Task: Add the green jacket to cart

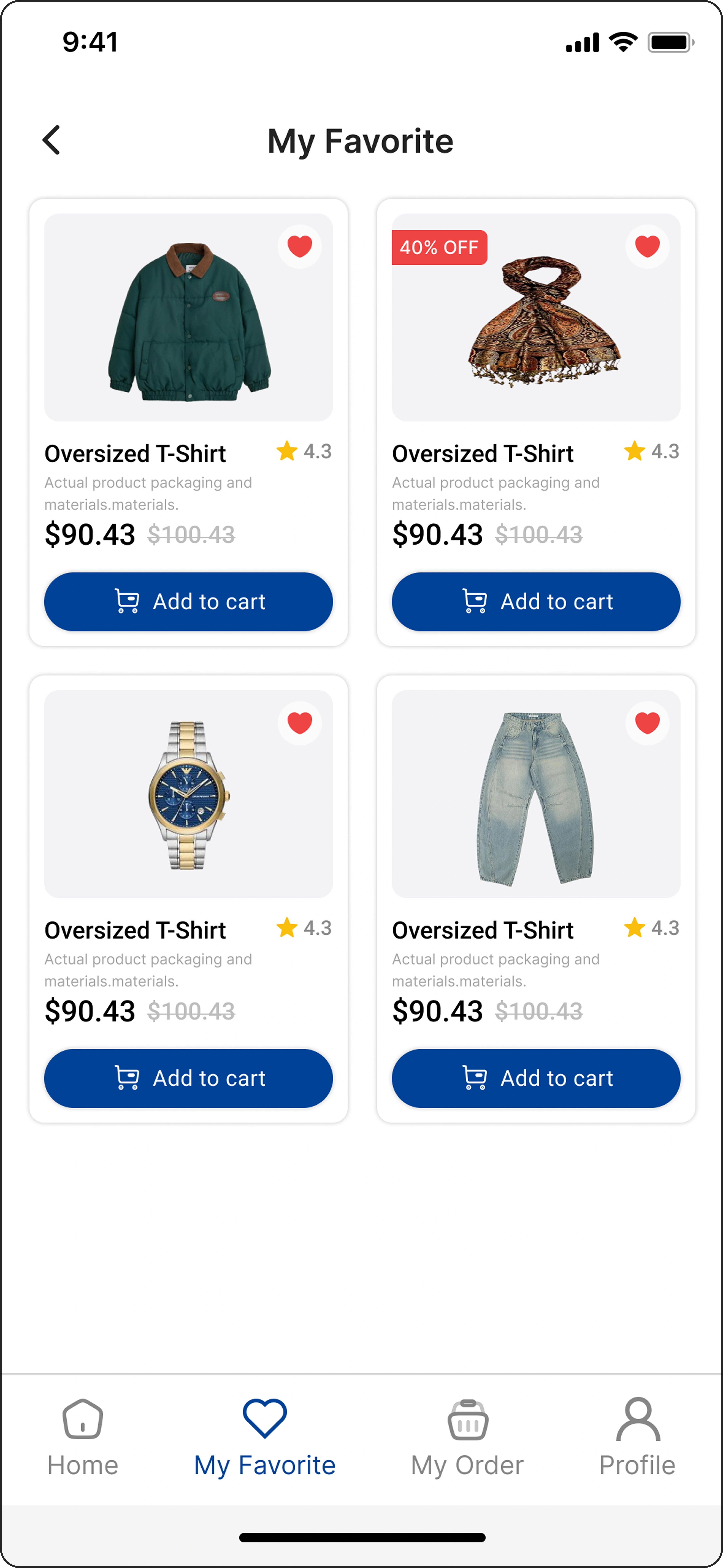Action: pos(189,601)
